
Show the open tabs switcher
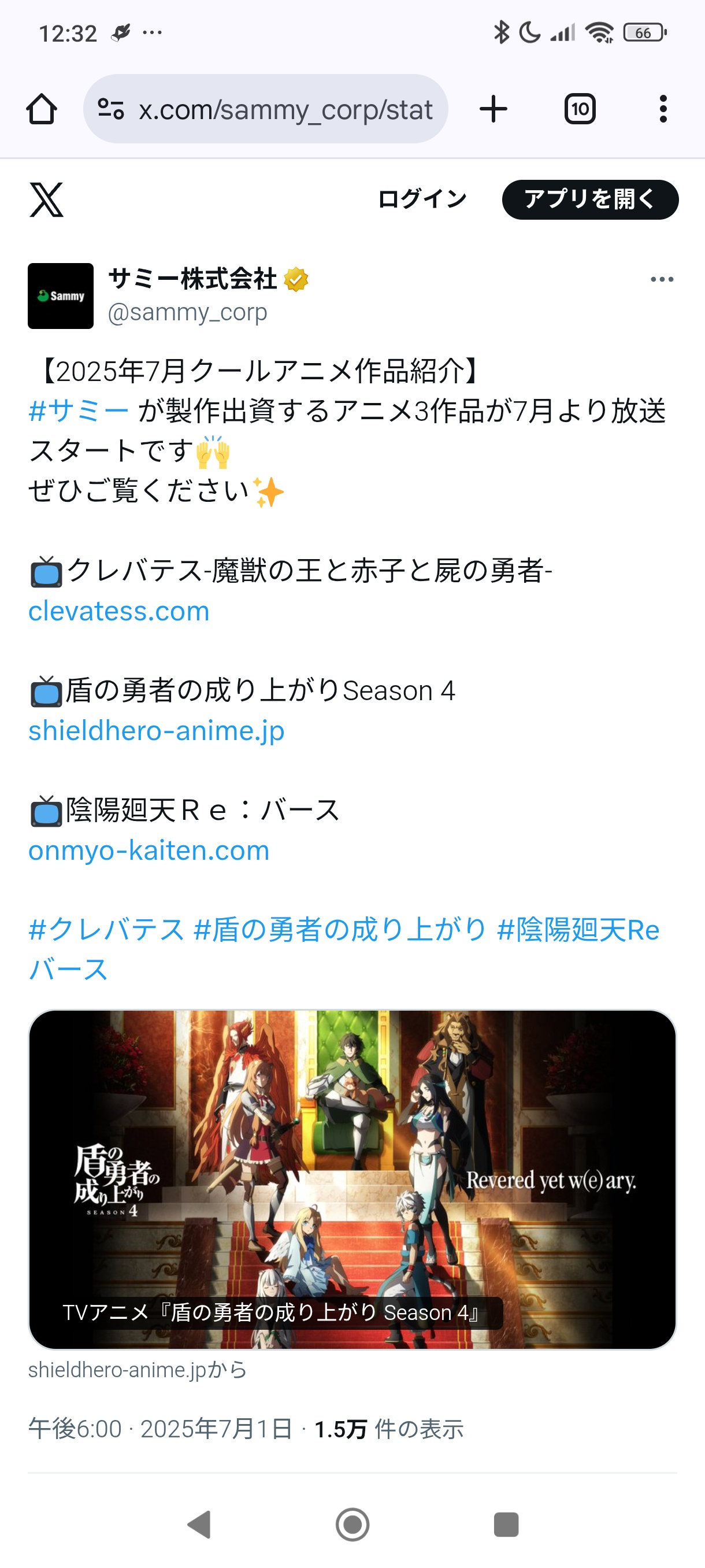click(x=579, y=110)
